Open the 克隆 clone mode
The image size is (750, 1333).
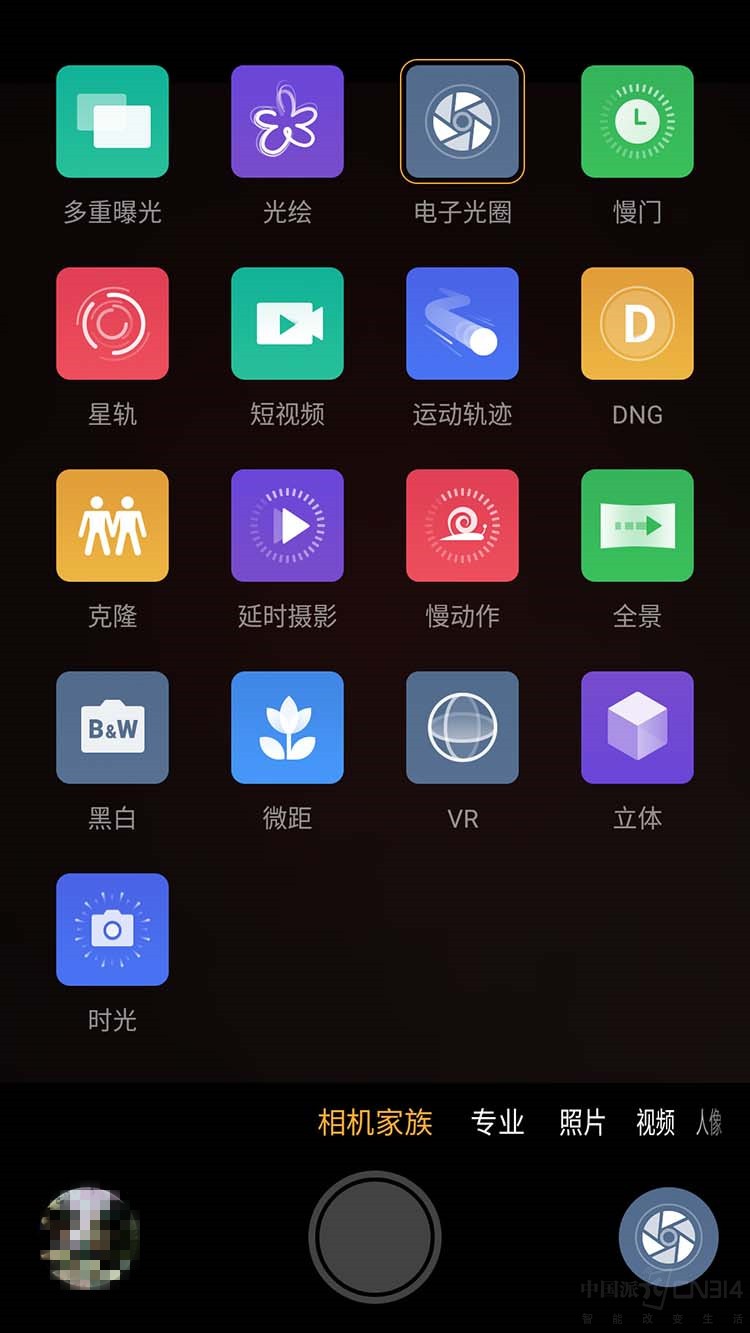tap(112, 526)
